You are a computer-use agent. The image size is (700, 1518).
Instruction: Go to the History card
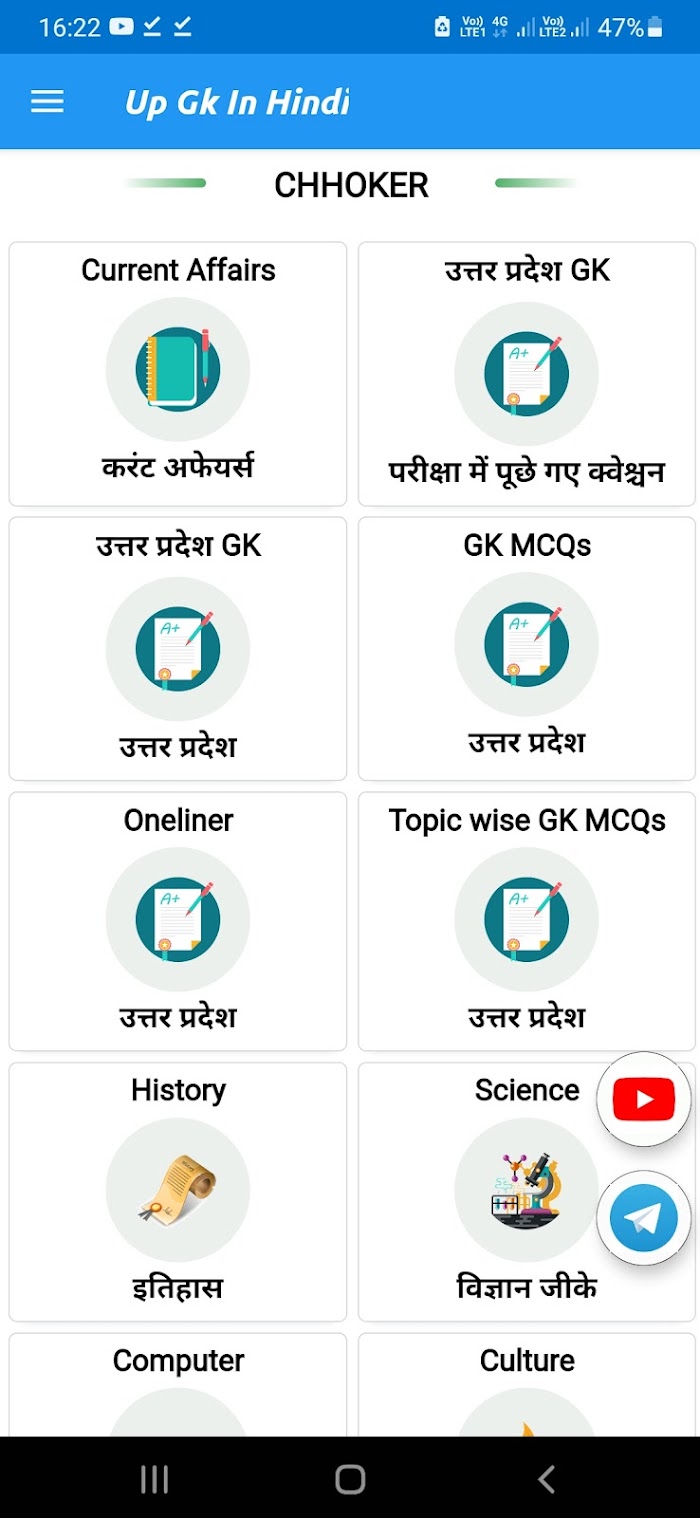click(178, 1192)
